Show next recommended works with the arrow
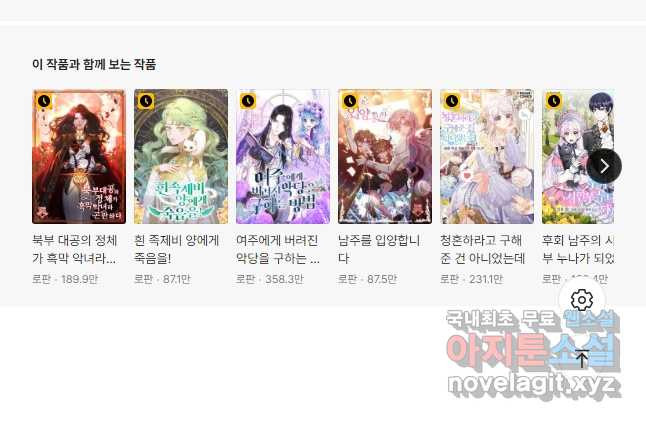The width and height of the screenshot is (646, 422). [x=604, y=165]
